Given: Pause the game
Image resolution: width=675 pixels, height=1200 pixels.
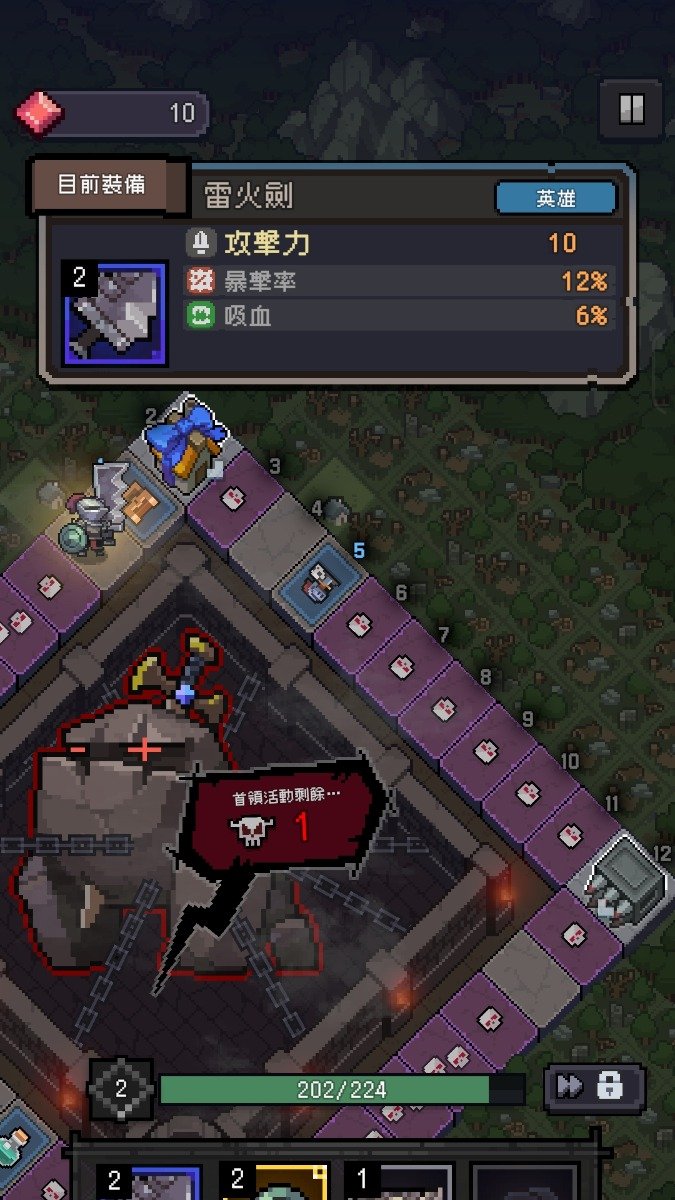Looking at the screenshot, I should (x=631, y=109).
